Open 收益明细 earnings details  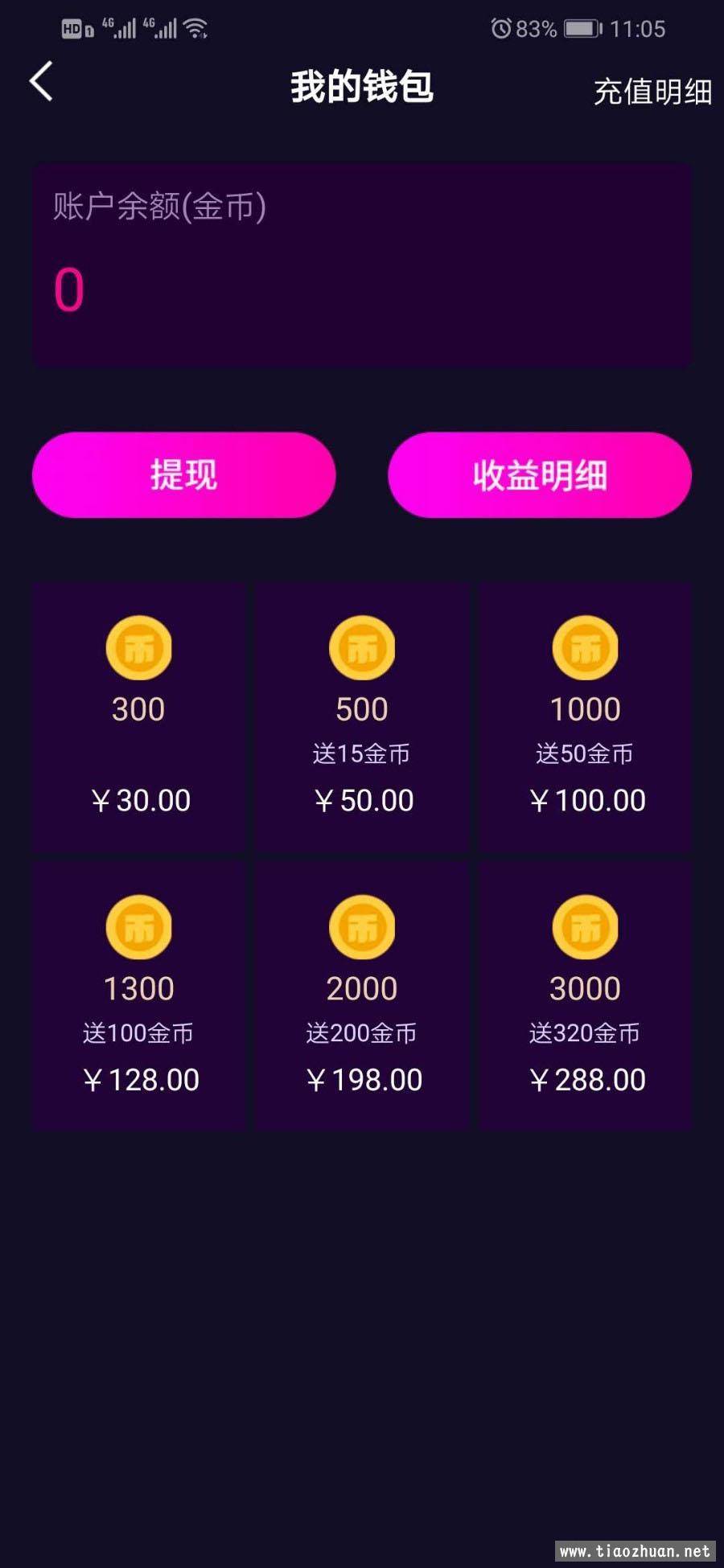[539, 475]
